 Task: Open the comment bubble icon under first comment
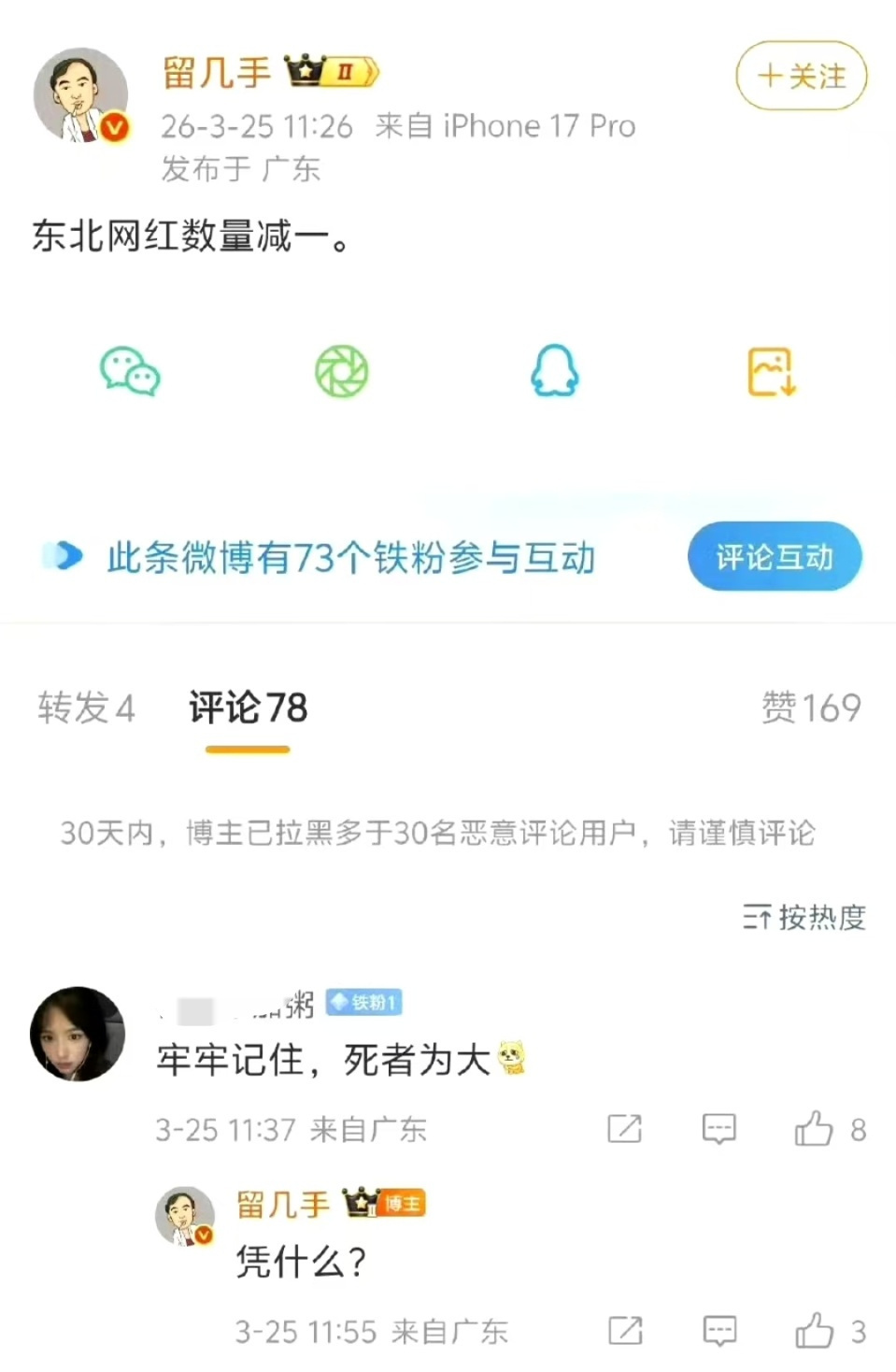pyautogui.click(x=718, y=1128)
